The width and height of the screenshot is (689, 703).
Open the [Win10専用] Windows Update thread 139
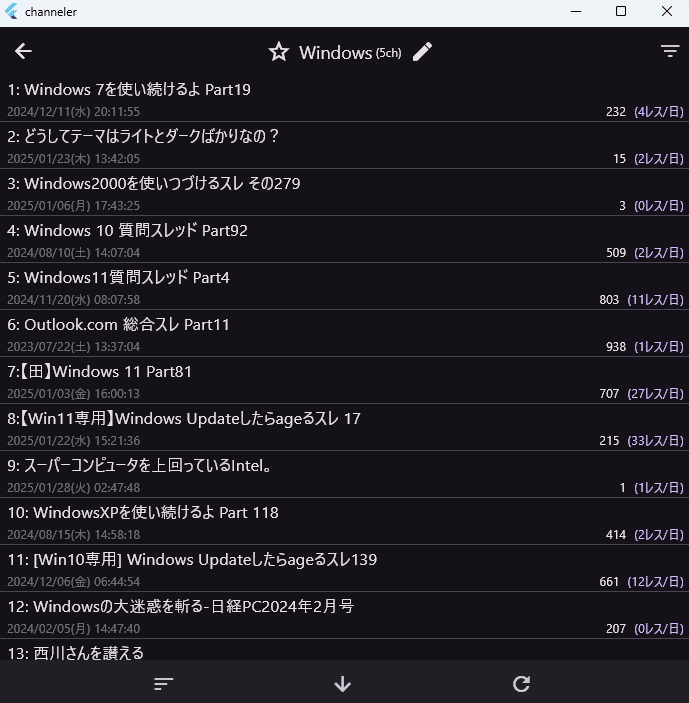click(193, 560)
